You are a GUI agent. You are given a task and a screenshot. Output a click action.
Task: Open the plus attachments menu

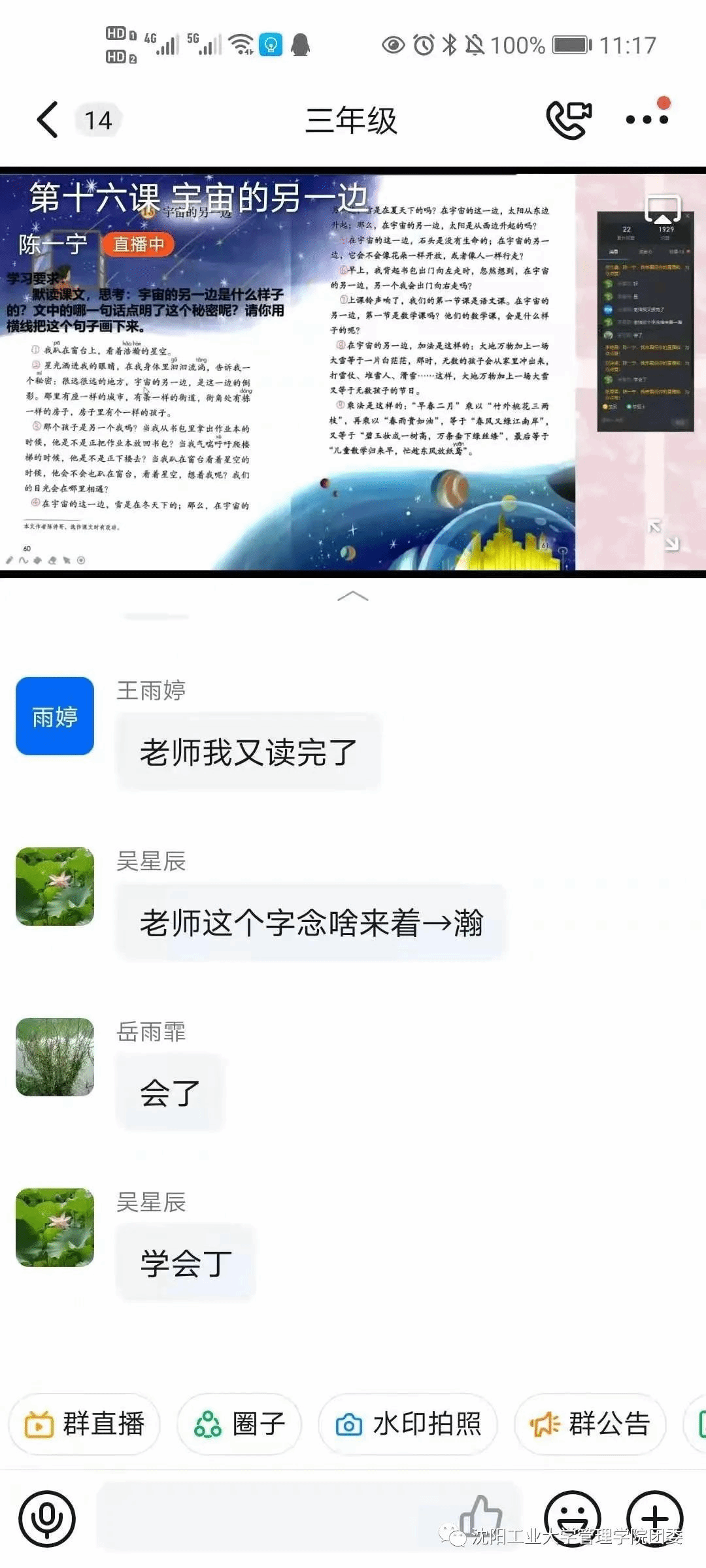pyautogui.click(x=654, y=1518)
